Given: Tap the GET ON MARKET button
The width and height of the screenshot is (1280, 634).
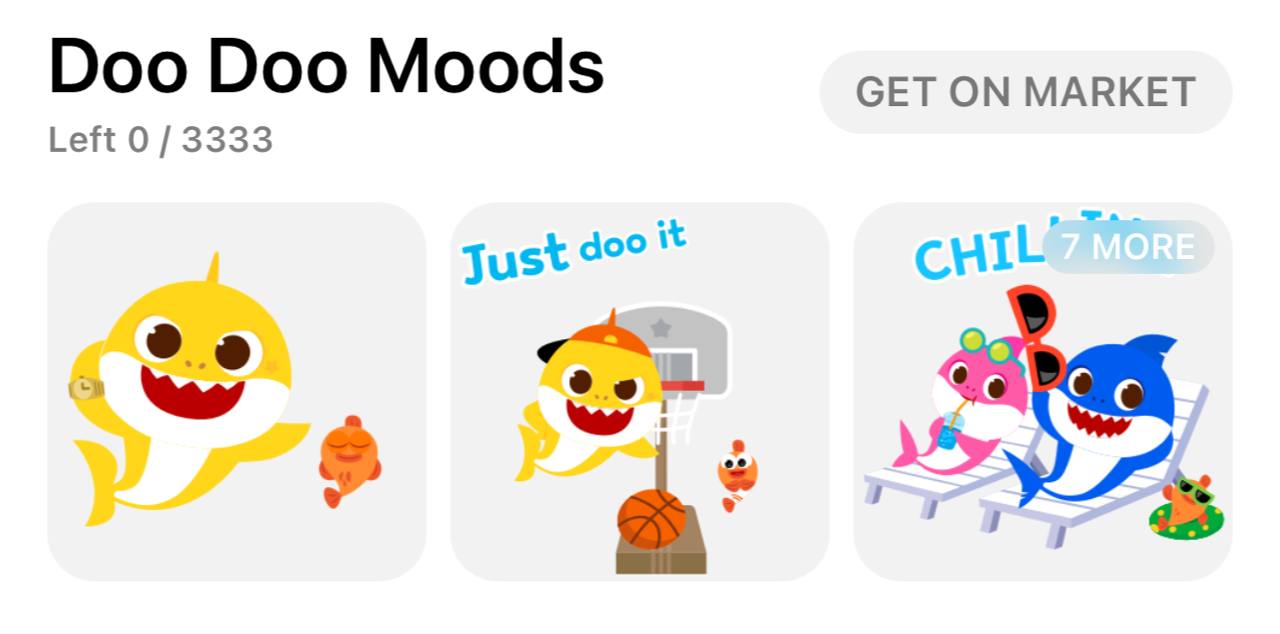Looking at the screenshot, I should [x=1025, y=92].
